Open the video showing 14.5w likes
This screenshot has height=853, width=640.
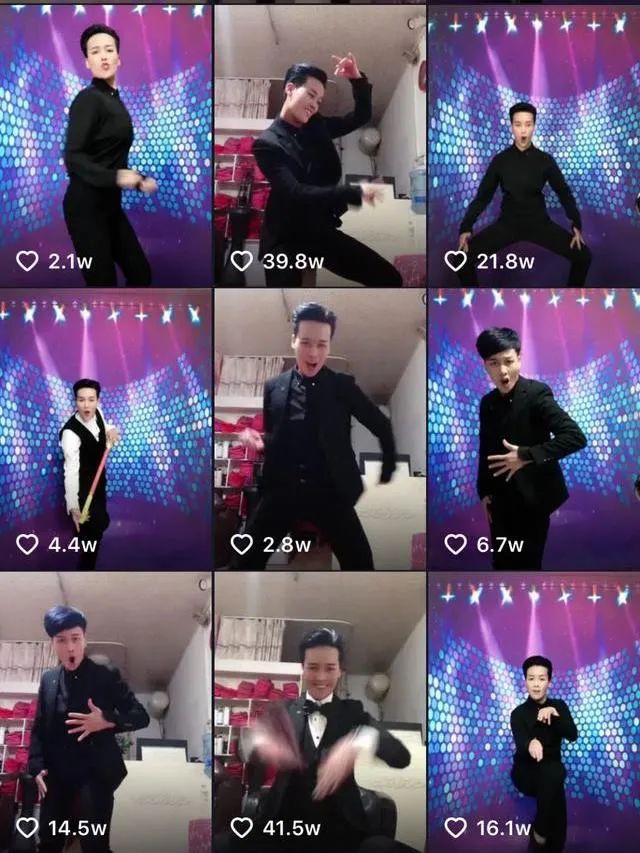(105, 712)
